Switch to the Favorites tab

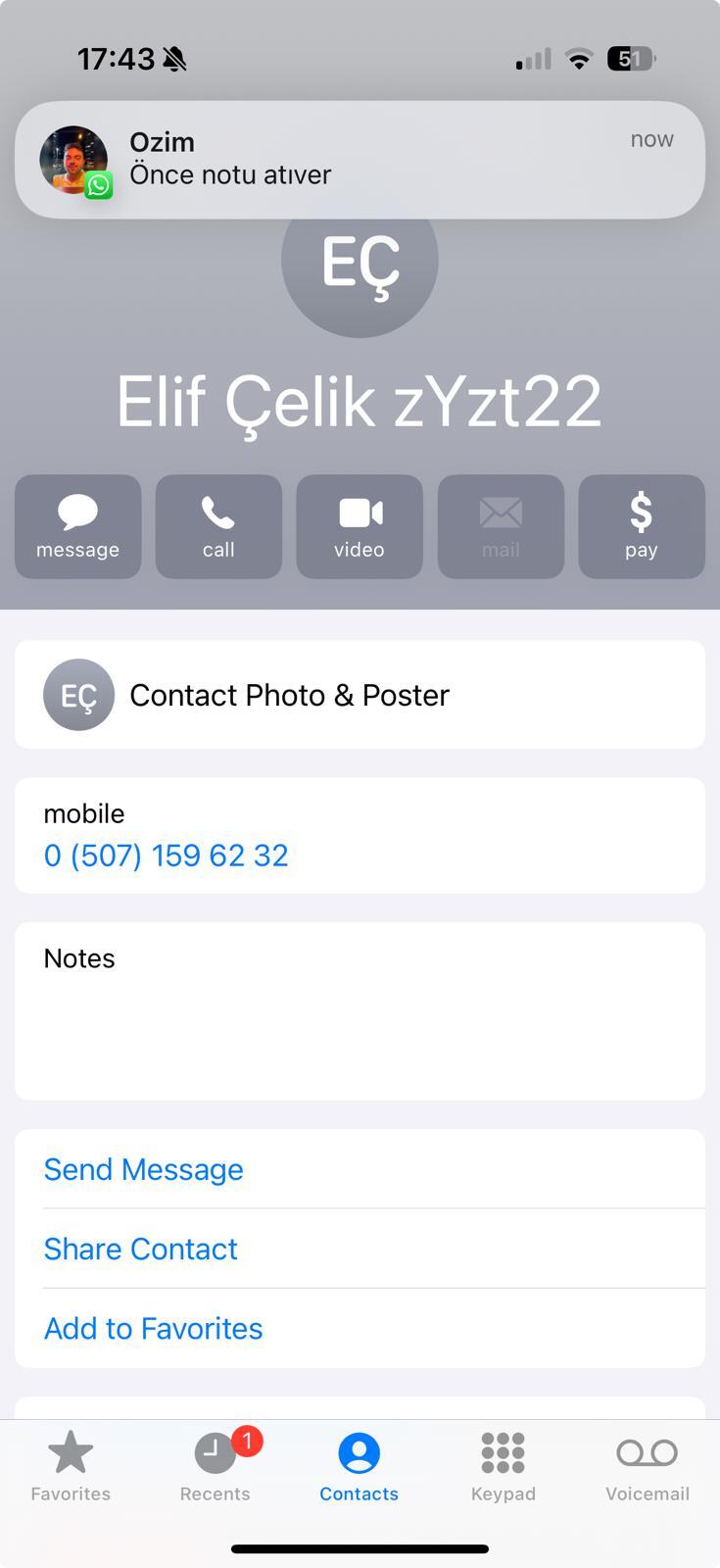pyautogui.click(x=71, y=1467)
